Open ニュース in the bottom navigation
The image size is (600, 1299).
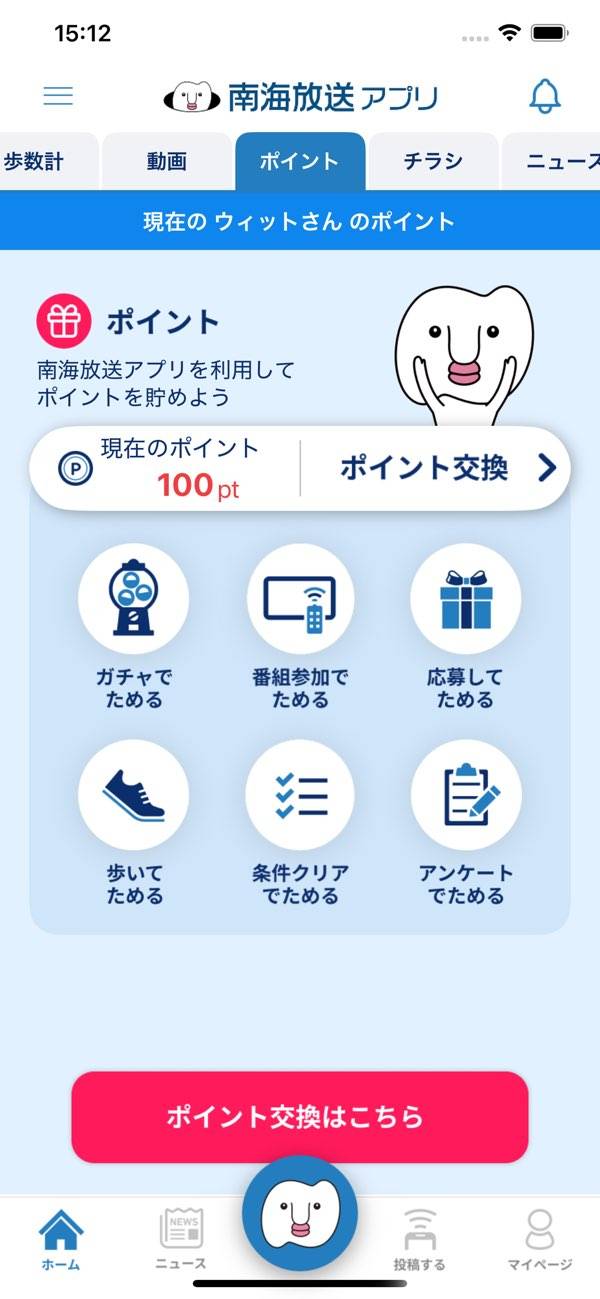coord(181,1239)
